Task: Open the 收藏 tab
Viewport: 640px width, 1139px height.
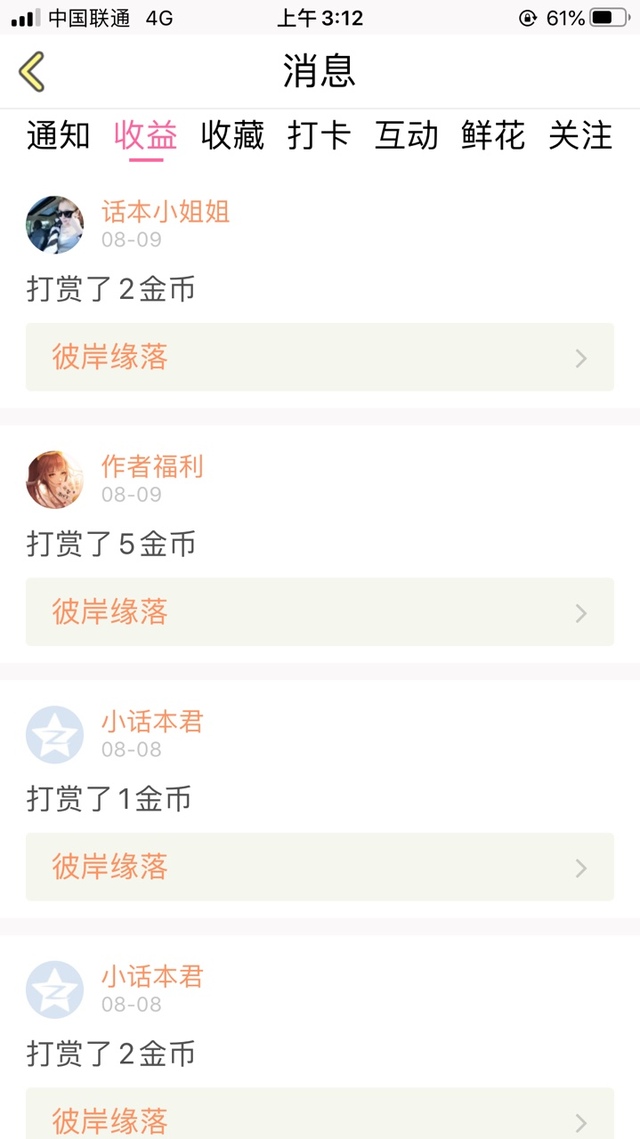Action: 232,136
